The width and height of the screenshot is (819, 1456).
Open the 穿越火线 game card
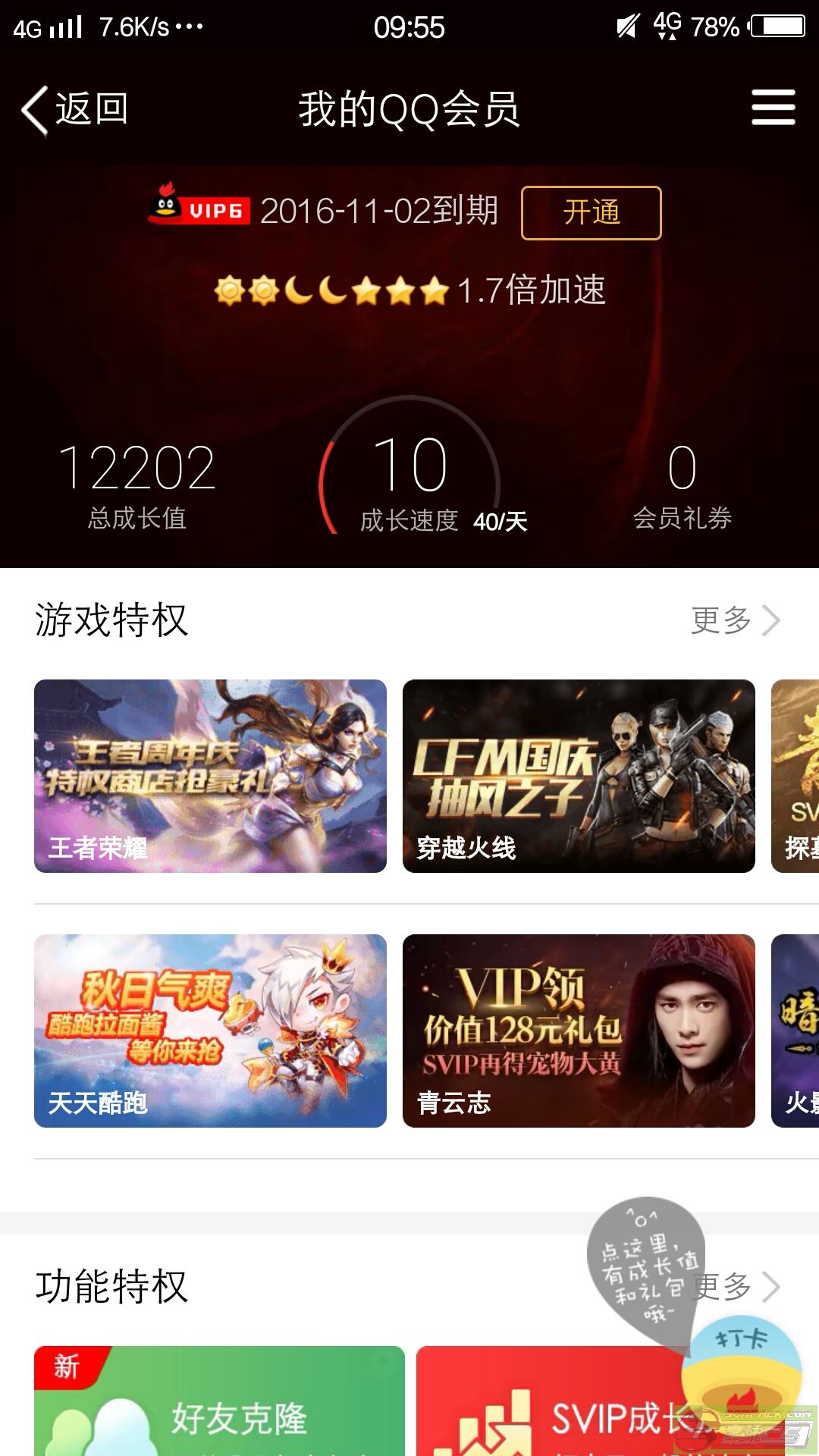click(579, 776)
